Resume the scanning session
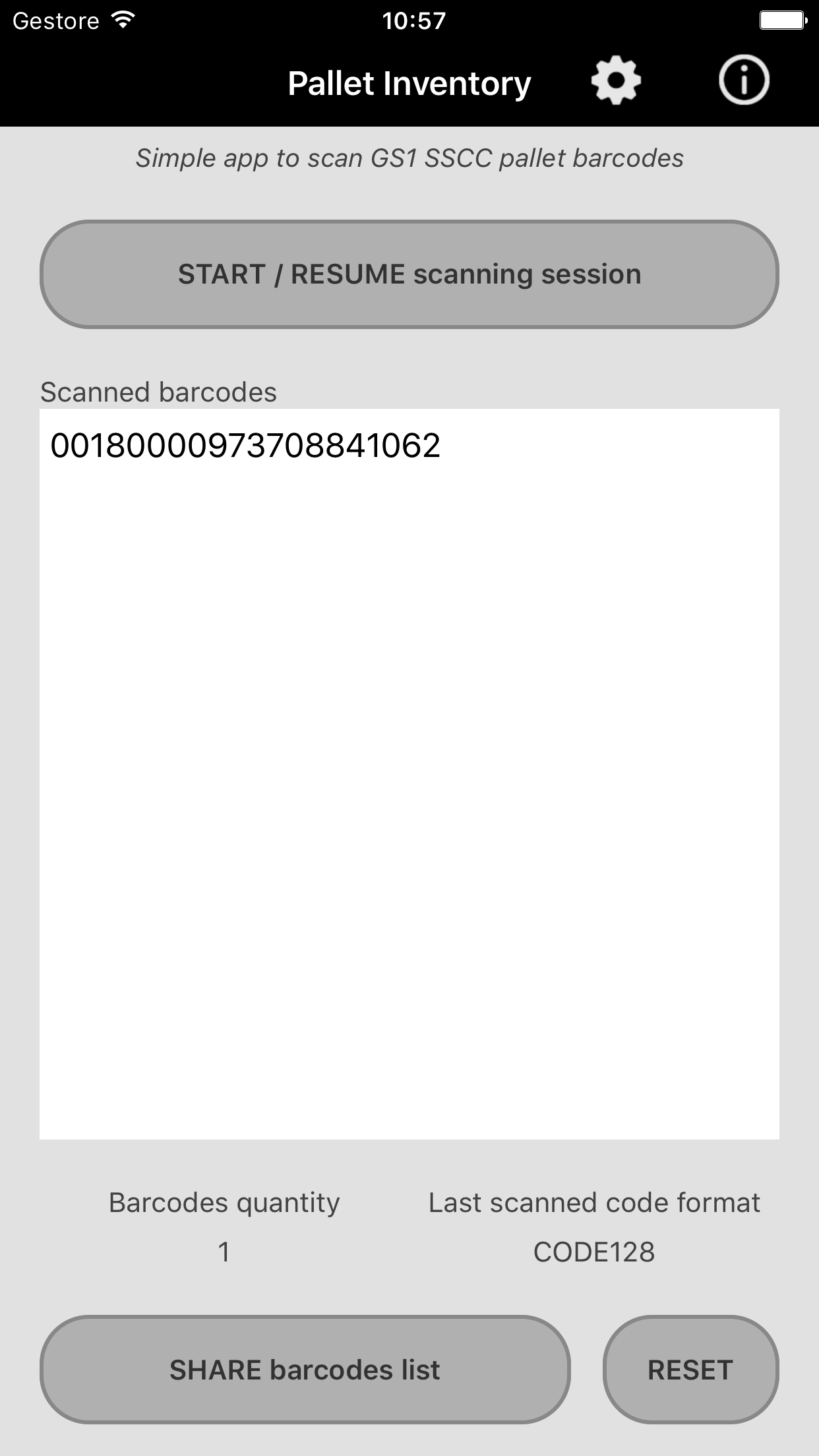 point(409,274)
